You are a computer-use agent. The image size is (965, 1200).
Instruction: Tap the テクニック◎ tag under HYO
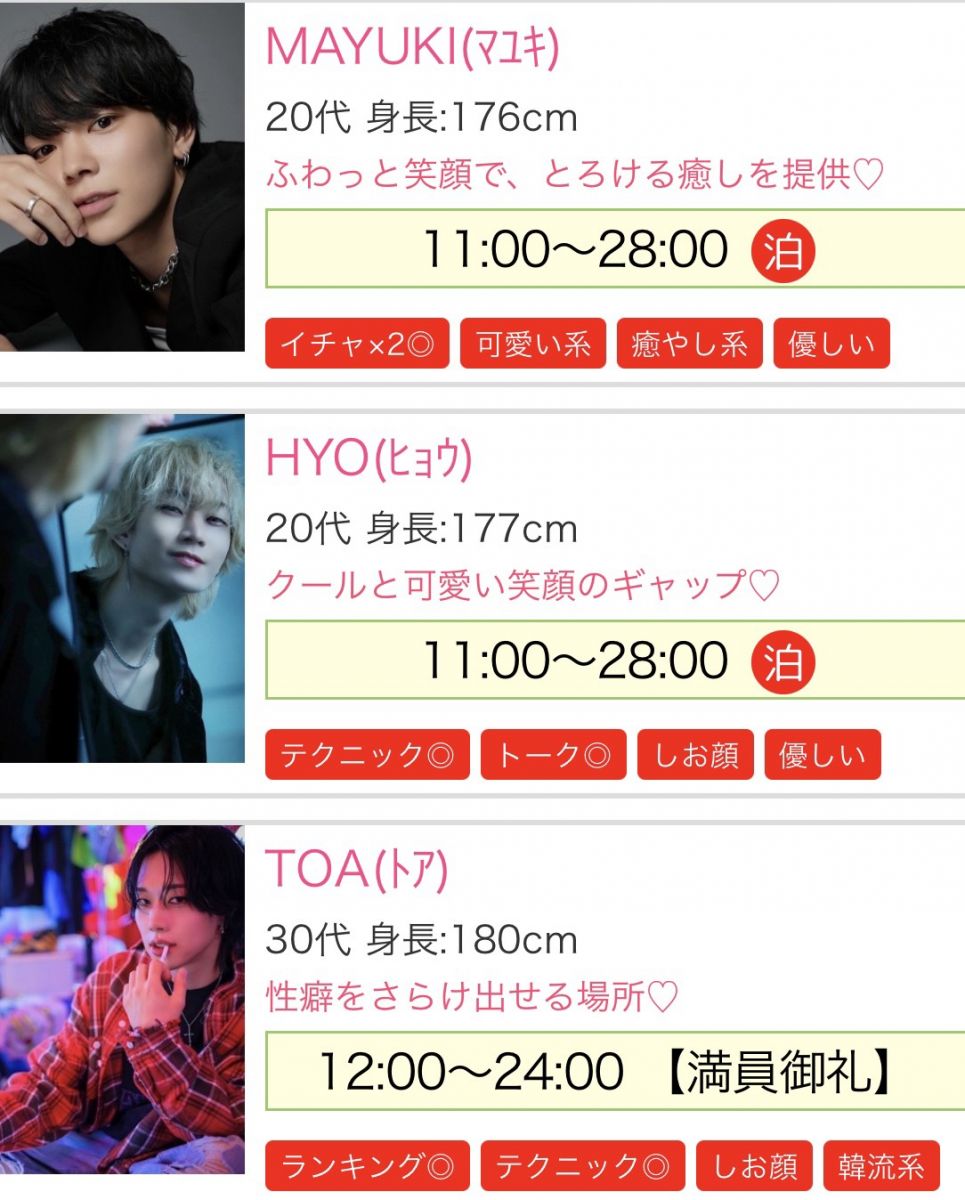point(367,755)
